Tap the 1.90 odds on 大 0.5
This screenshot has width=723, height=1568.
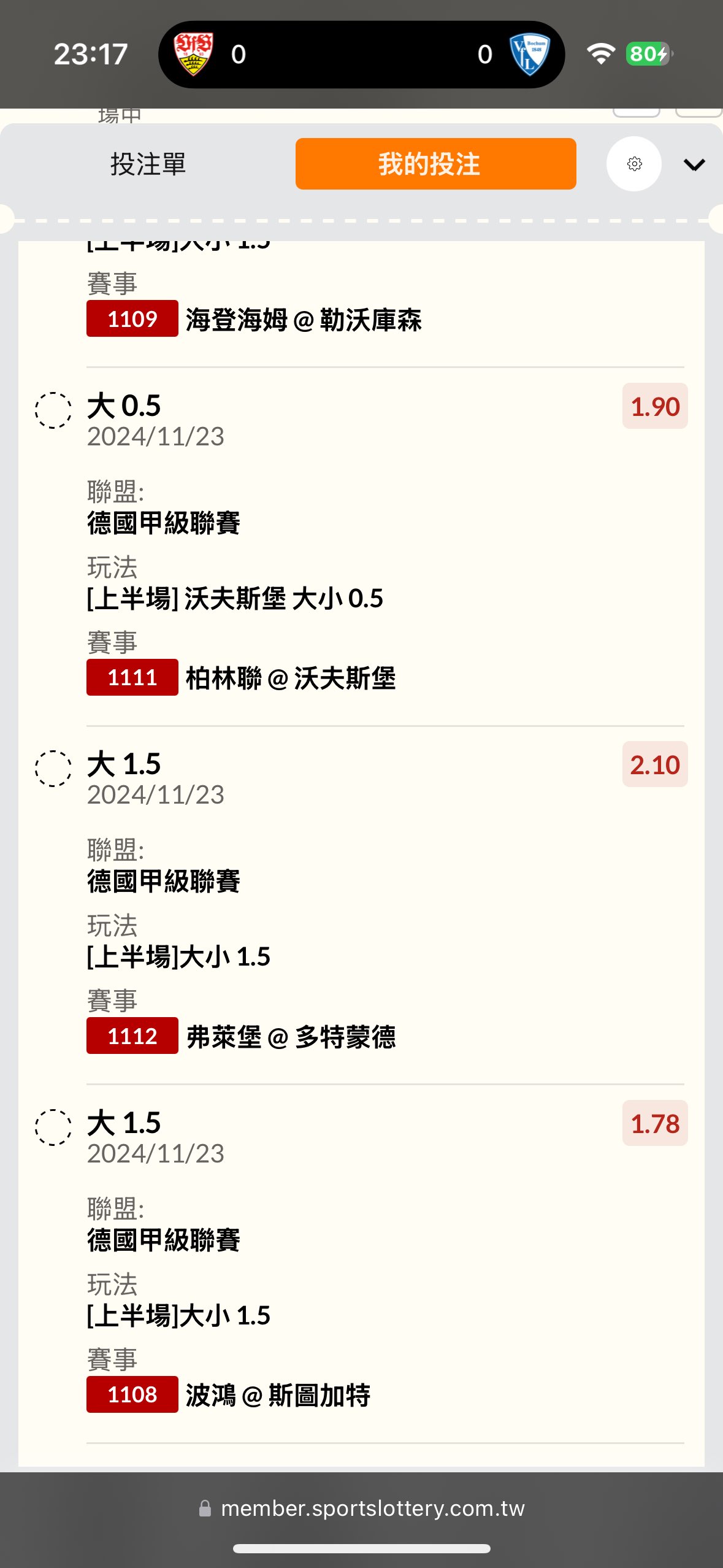click(655, 406)
